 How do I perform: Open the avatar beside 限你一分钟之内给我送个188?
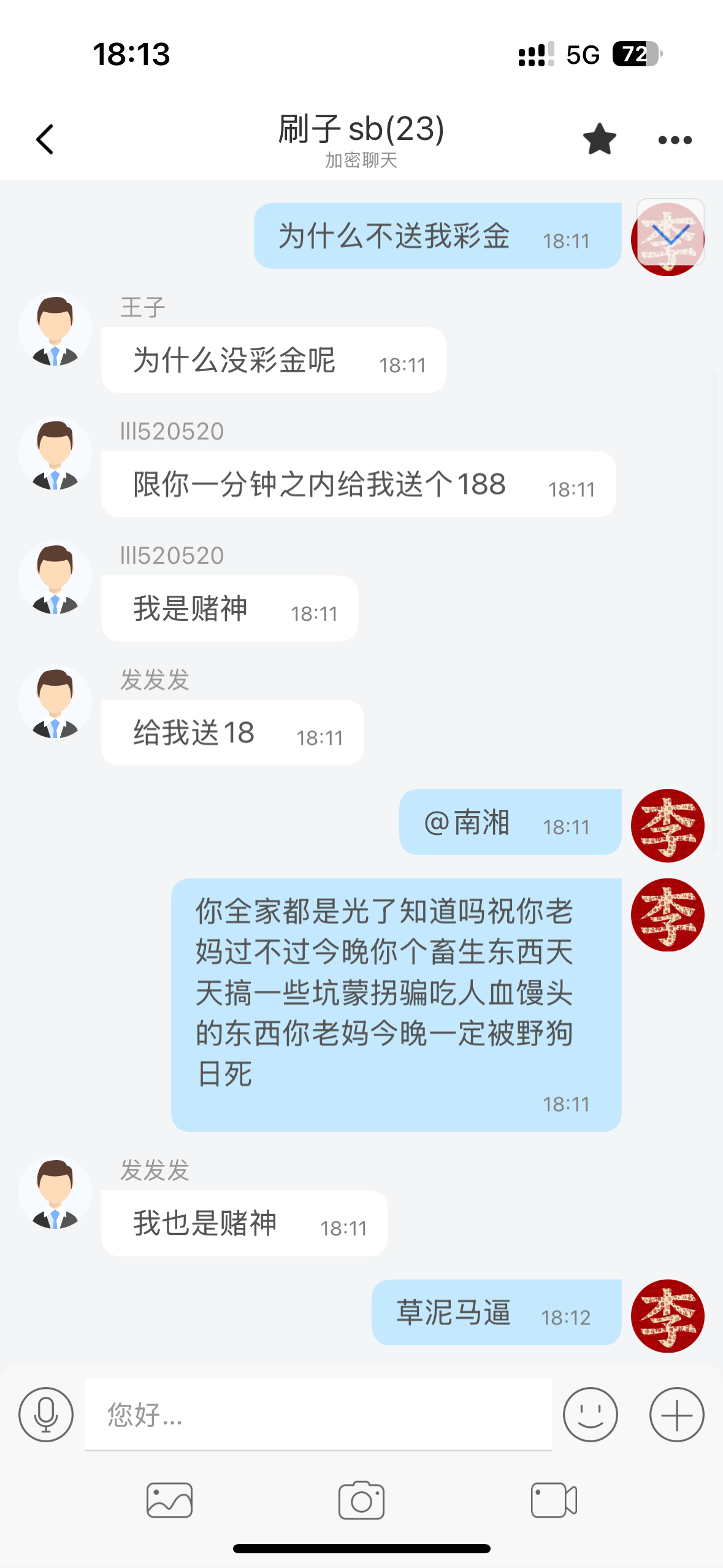click(x=55, y=454)
